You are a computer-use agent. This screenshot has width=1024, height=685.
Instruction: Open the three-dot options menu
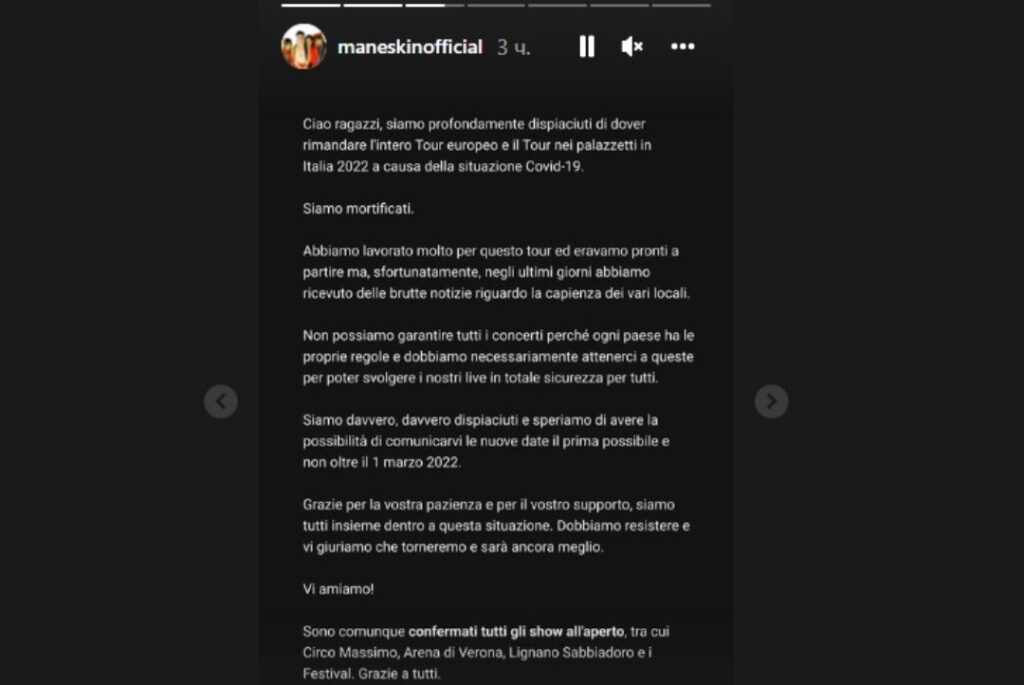pyautogui.click(x=682, y=46)
